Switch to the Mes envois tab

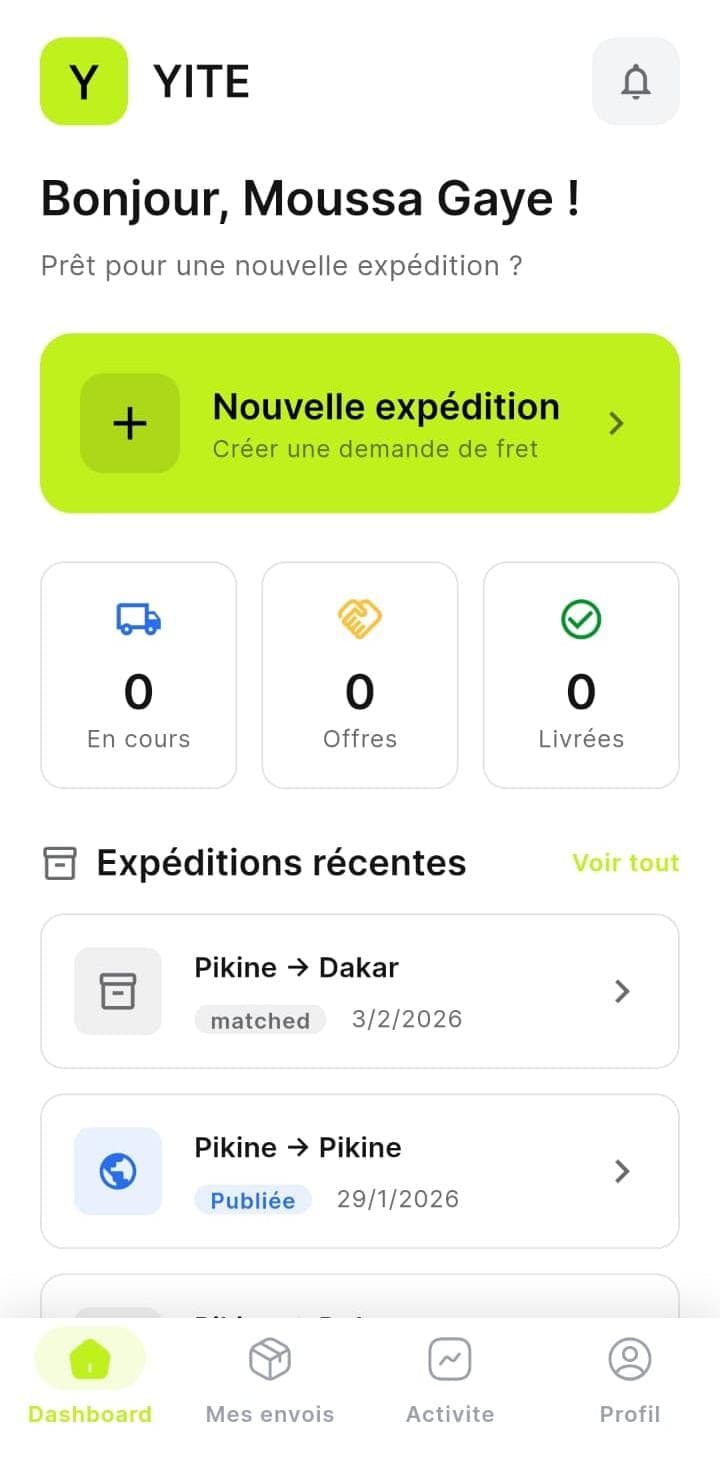click(269, 1380)
